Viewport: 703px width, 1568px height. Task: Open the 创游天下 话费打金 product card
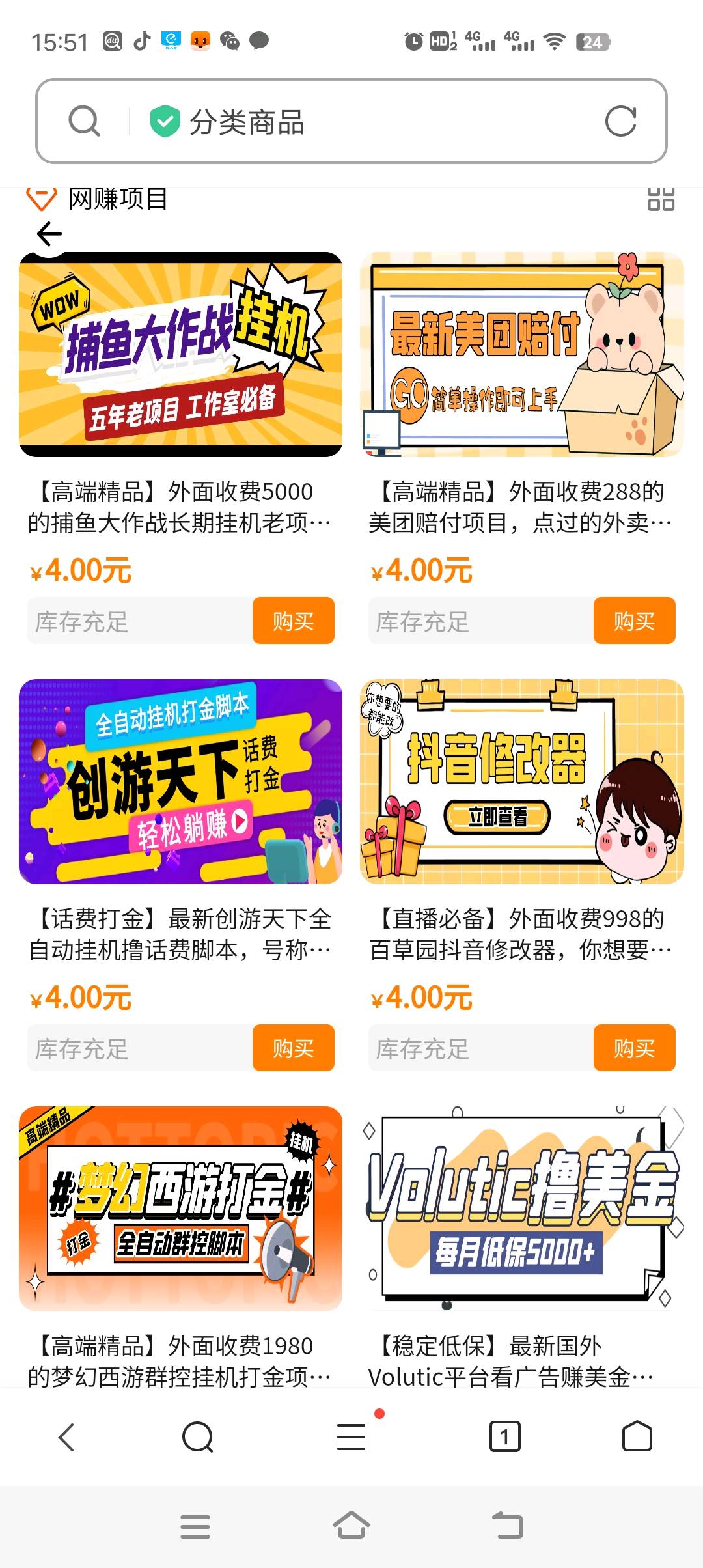pyautogui.click(x=181, y=781)
